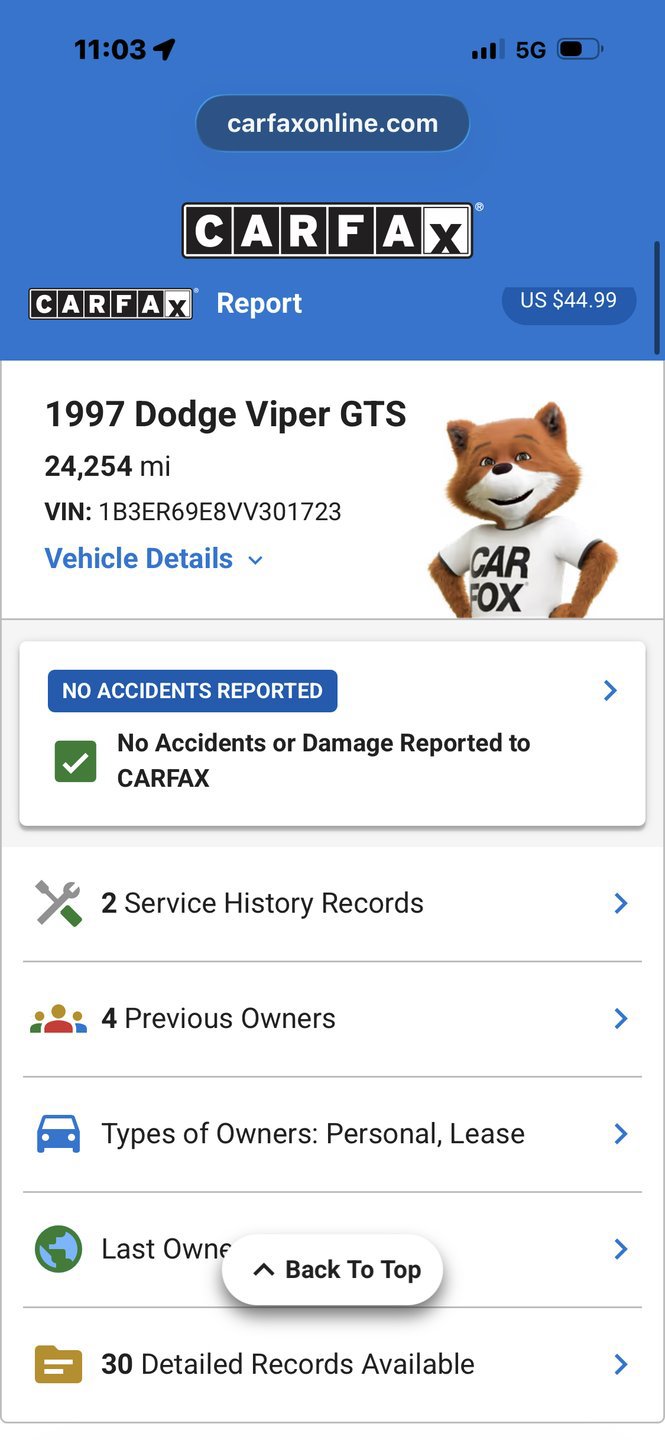This screenshot has height=1440, width=665.
Task: Tap the carfaxonline.com address bar
Action: click(332, 124)
